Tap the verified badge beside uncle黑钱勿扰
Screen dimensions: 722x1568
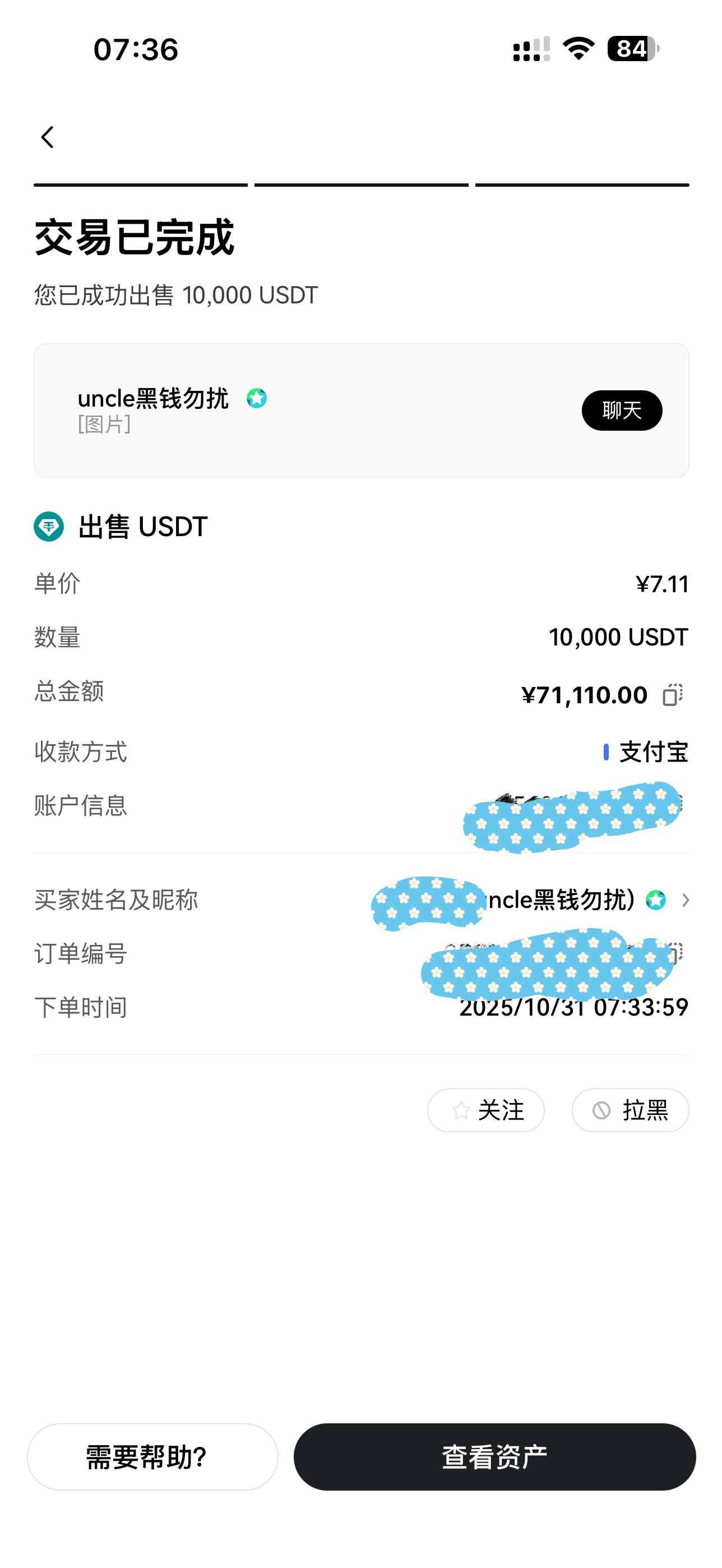258,398
